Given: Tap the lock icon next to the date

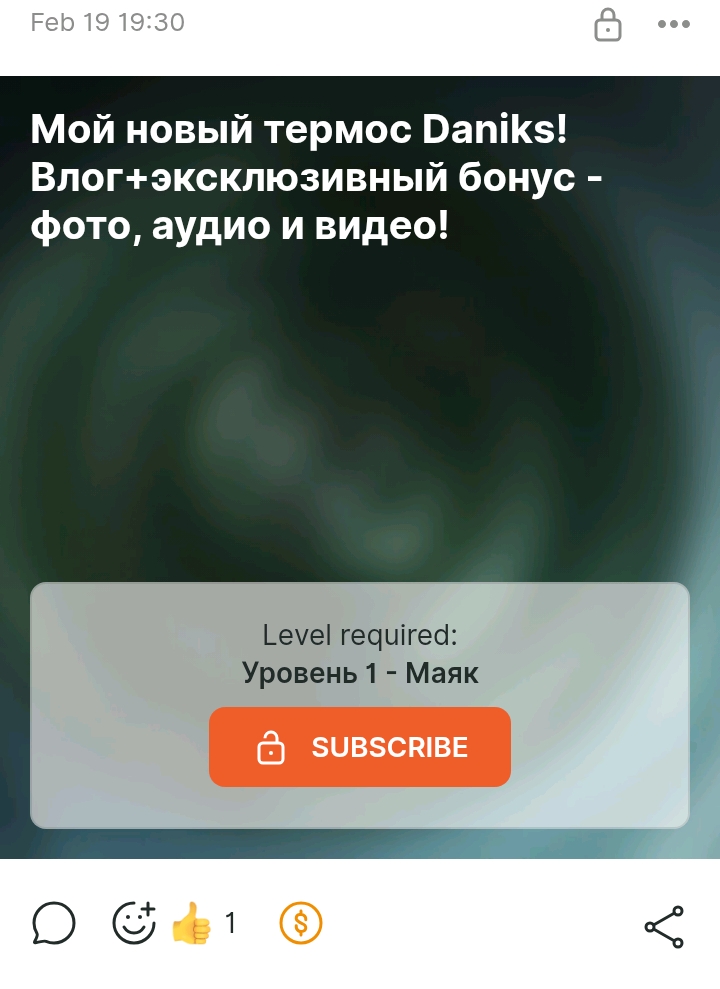Looking at the screenshot, I should tap(608, 25).
